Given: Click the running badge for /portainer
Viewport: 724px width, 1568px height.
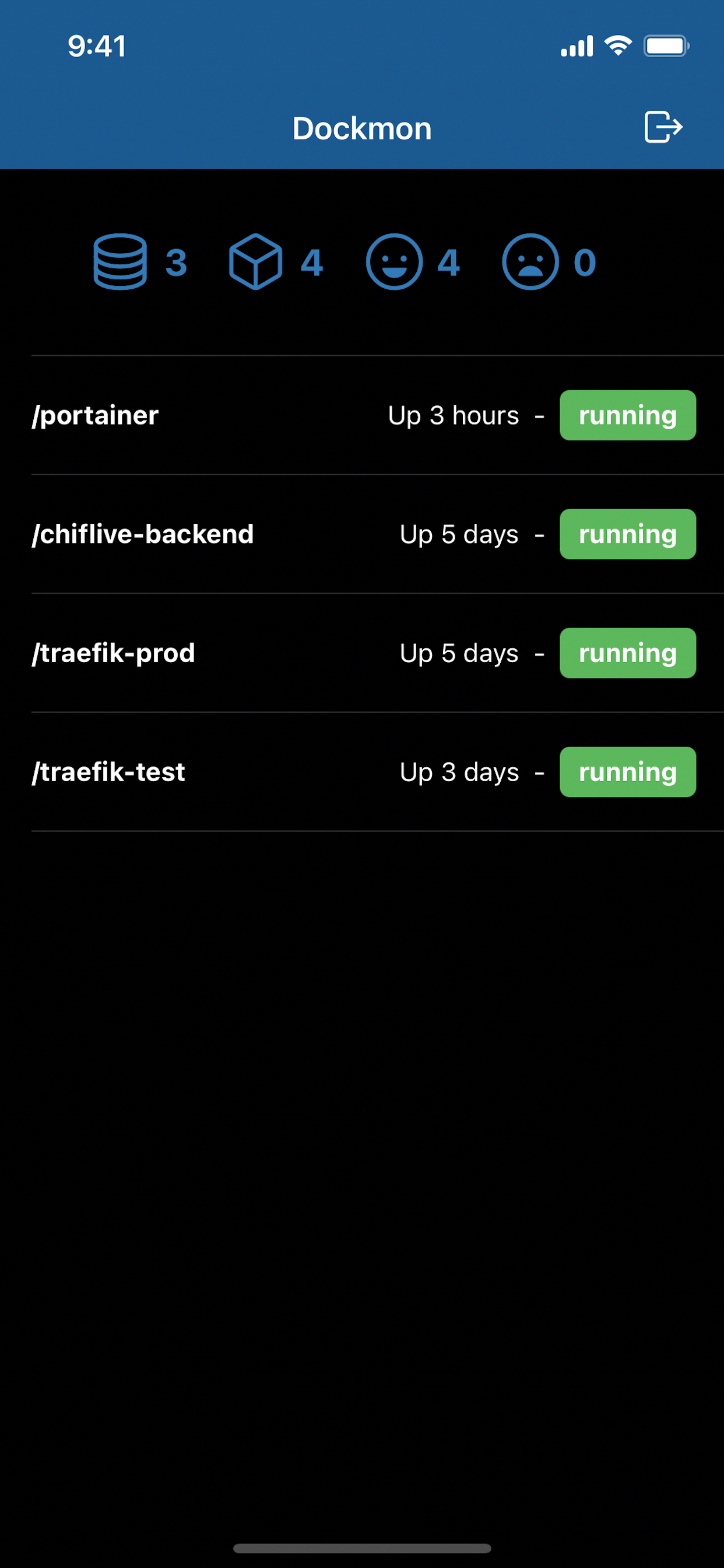Looking at the screenshot, I should tap(627, 415).
